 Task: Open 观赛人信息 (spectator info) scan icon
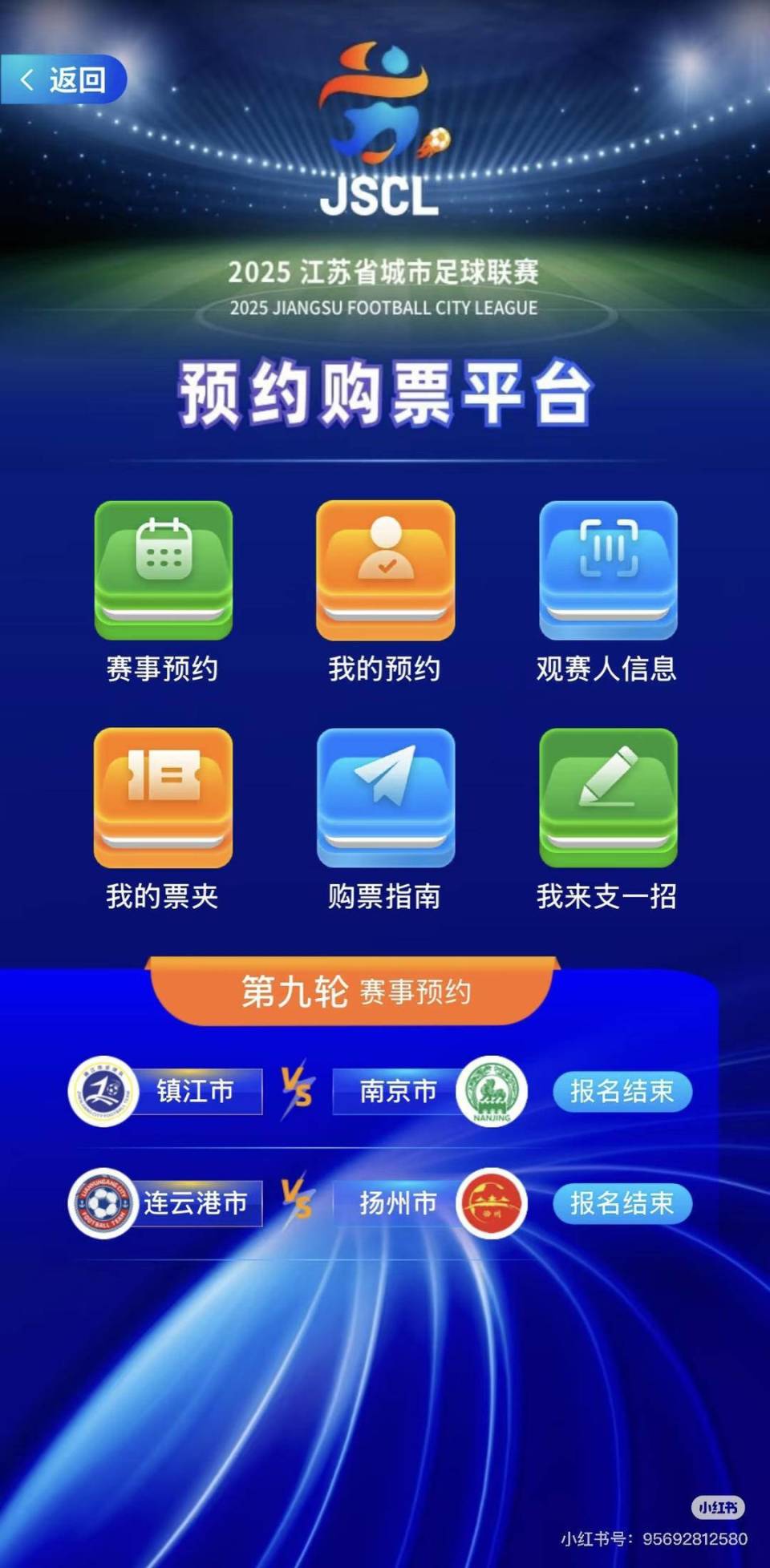609,569
